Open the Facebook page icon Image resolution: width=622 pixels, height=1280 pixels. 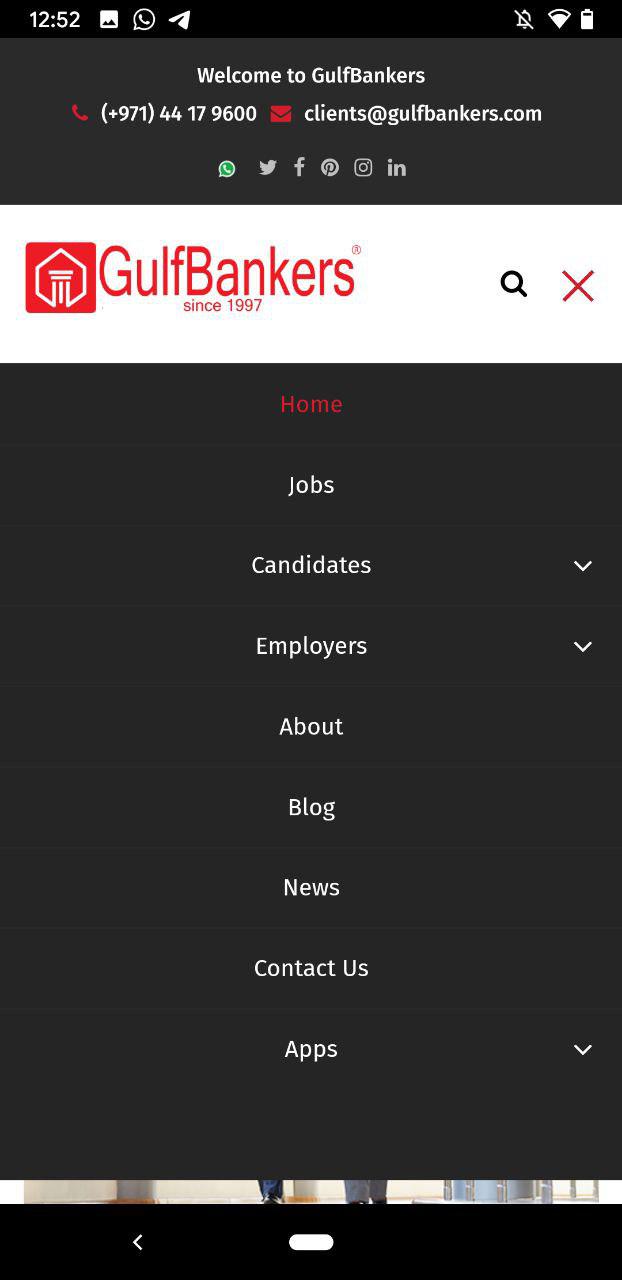coord(299,167)
